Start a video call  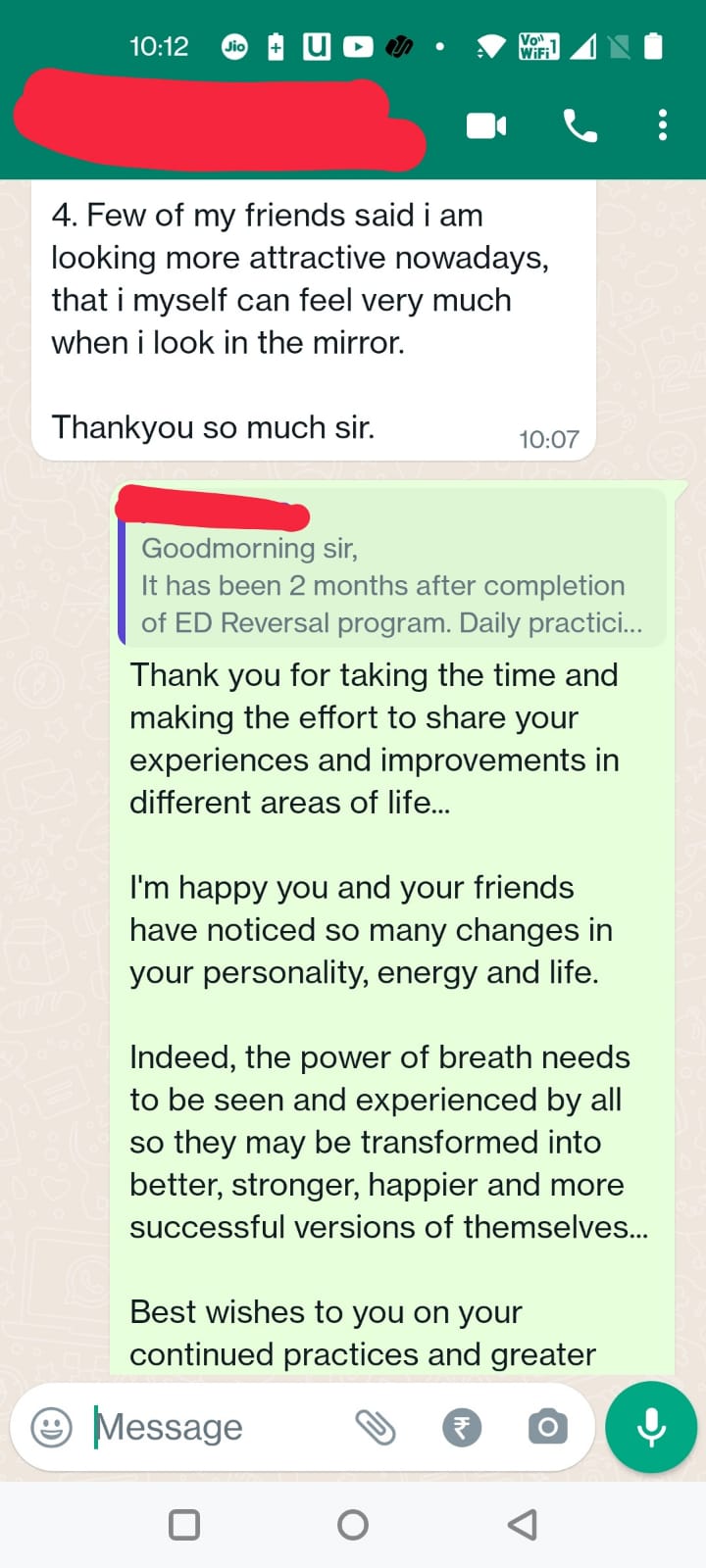click(x=486, y=125)
